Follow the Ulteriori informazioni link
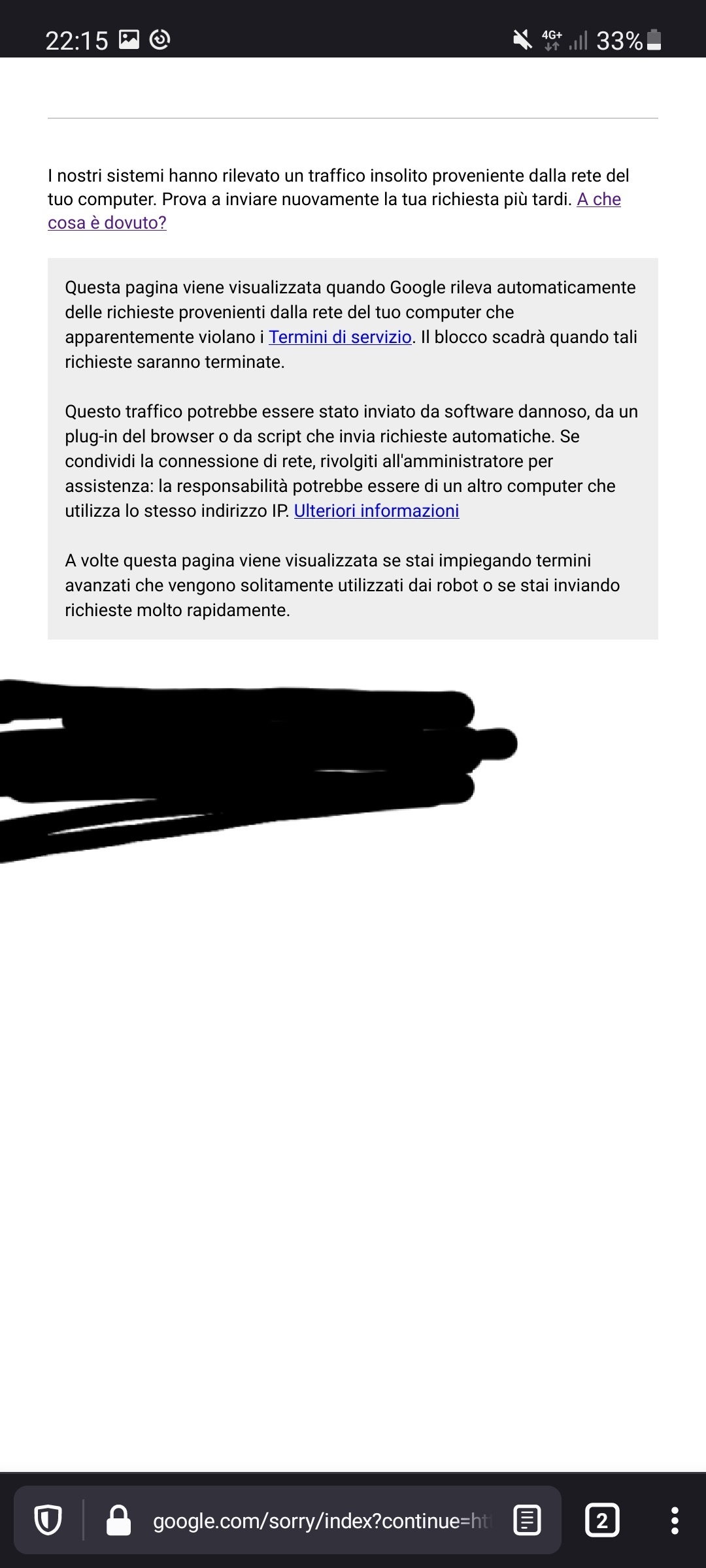This screenshot has width=706, height=1568. coord(377,511)
